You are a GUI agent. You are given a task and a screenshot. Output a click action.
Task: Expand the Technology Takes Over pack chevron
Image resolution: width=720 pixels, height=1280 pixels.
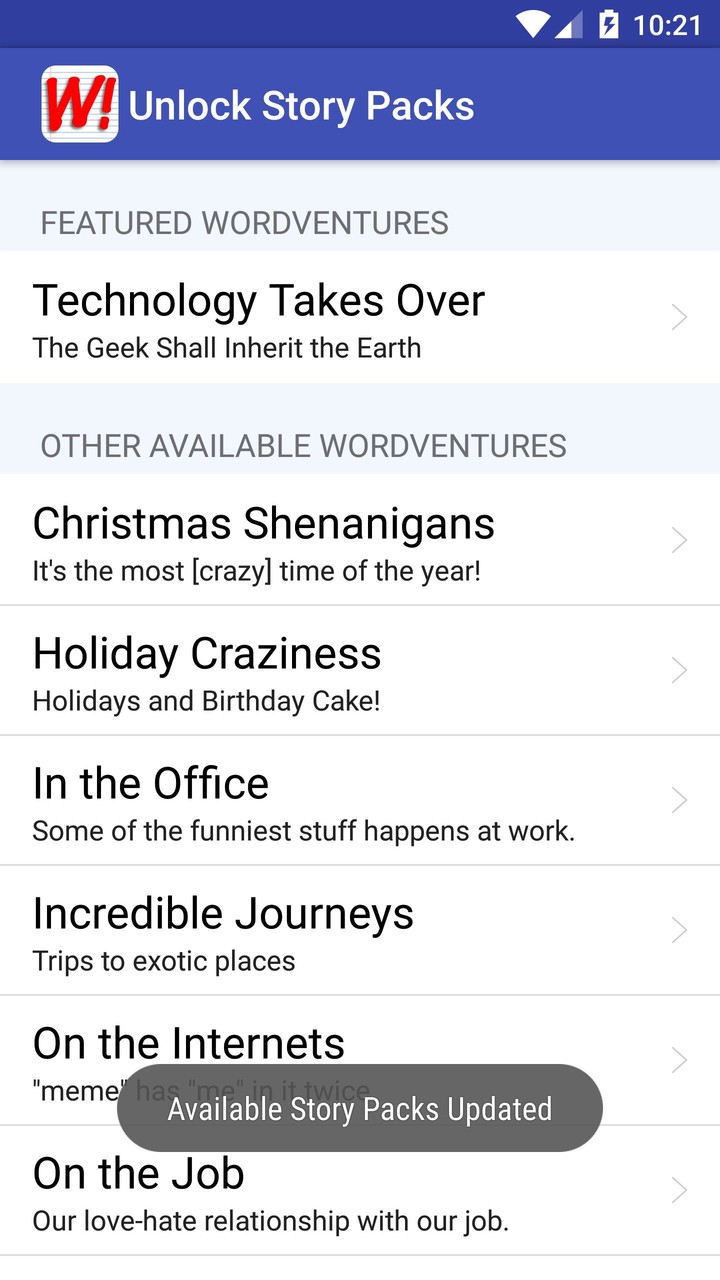click(x=678, y=318)
